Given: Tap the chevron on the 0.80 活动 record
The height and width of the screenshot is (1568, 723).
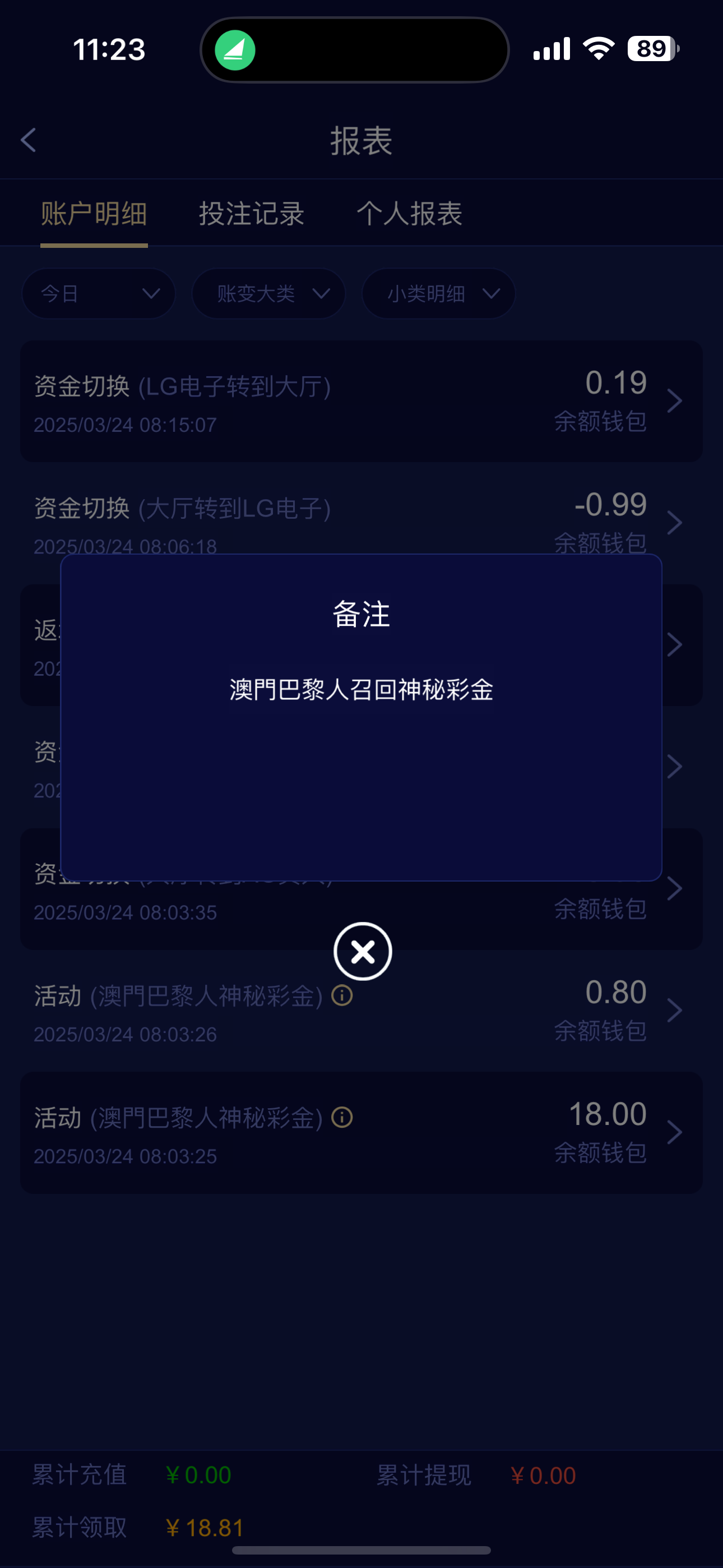Looking at the screenshot, I should pyautogui.click(x=675, y=1010).
